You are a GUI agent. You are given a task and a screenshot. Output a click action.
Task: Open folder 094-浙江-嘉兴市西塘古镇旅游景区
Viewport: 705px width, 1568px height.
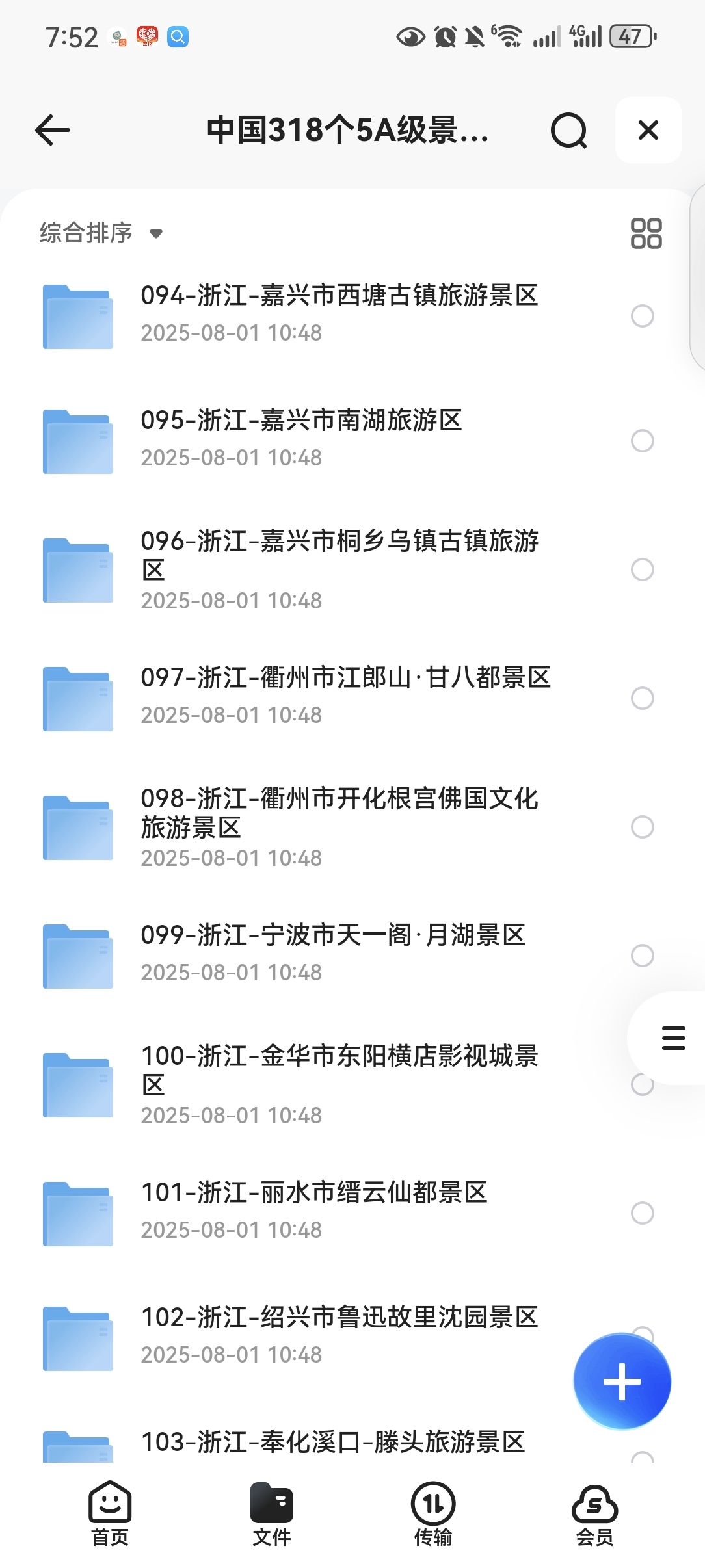pos(338,314)
